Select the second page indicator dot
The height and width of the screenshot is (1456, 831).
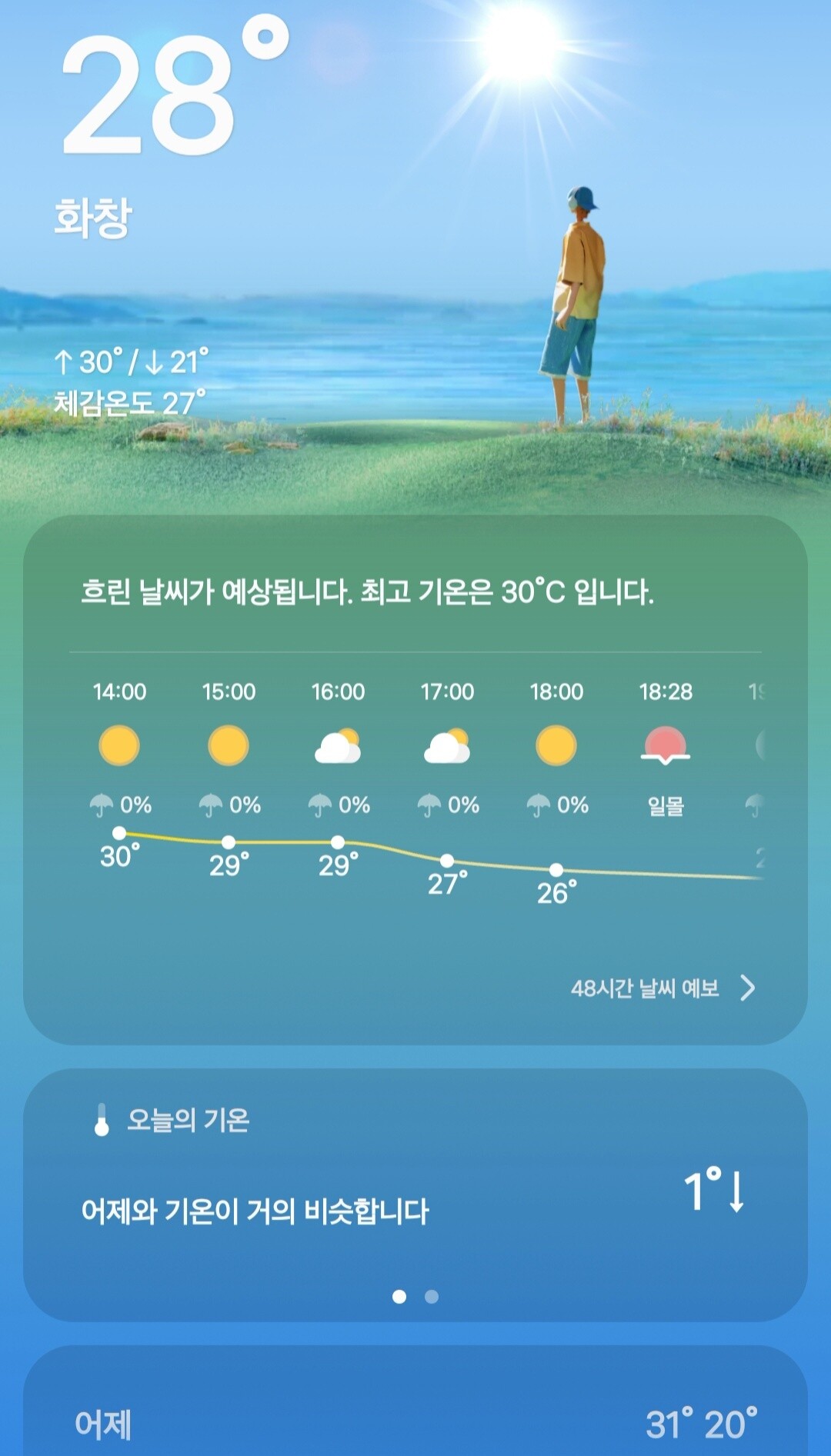click(432, 1297)
